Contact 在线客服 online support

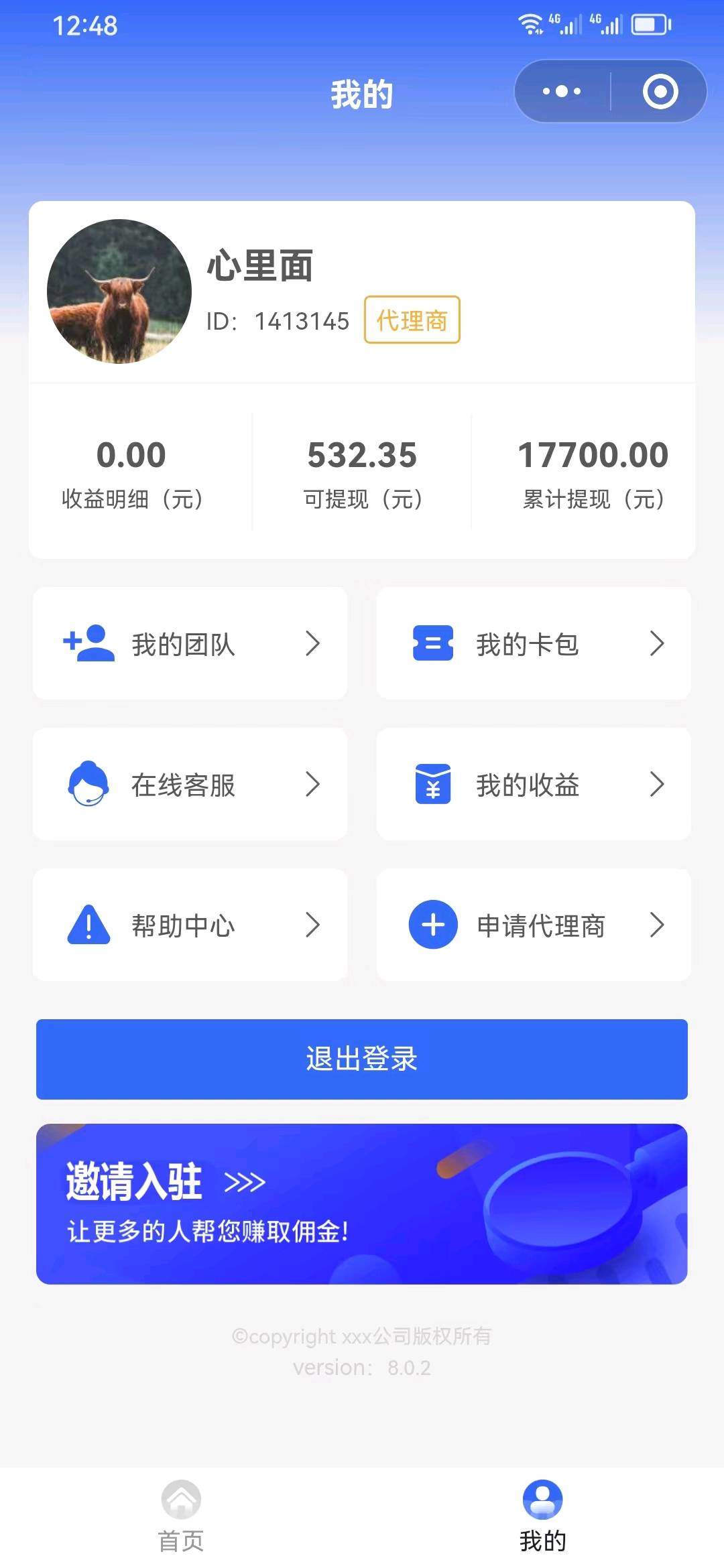190,785
